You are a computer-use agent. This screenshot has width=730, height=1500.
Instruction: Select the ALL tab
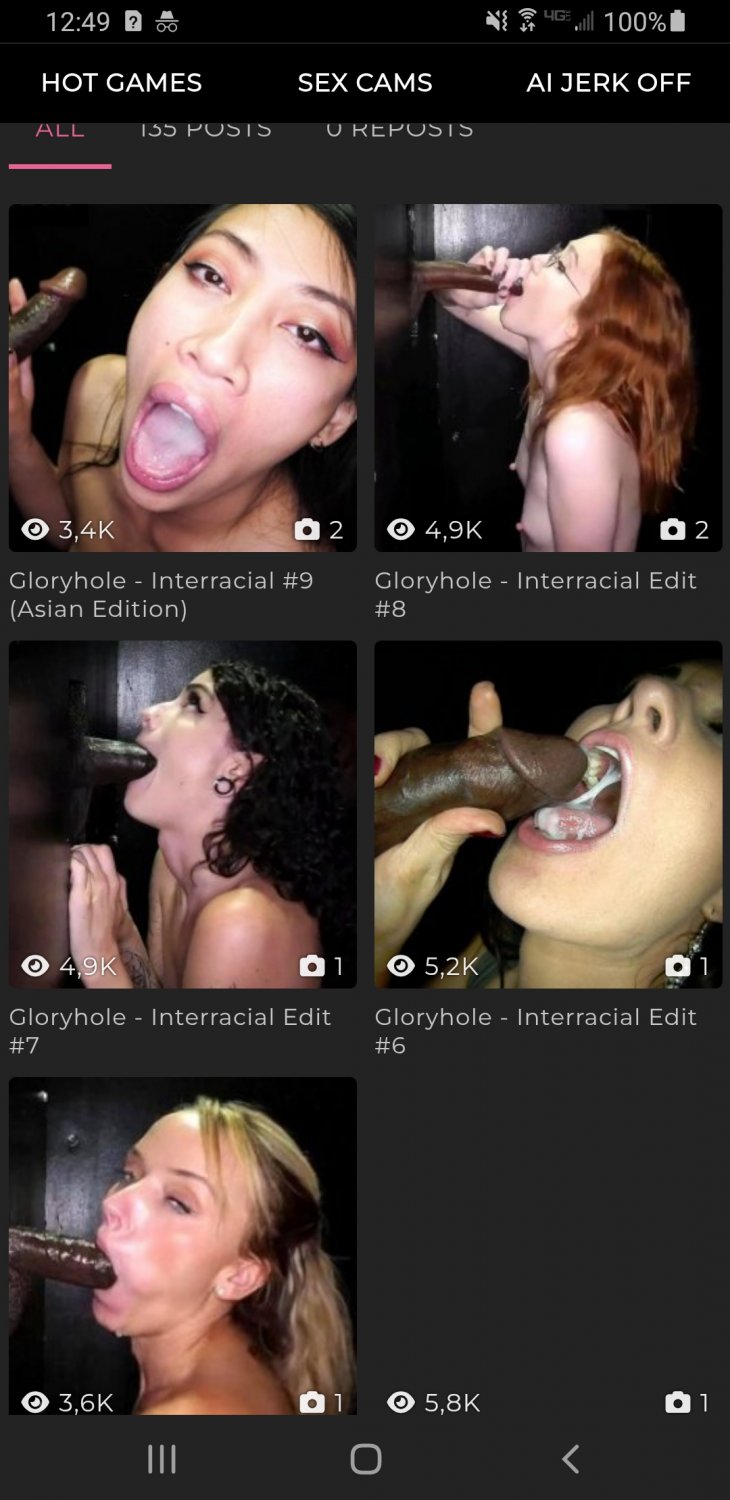tap(59, 128)
